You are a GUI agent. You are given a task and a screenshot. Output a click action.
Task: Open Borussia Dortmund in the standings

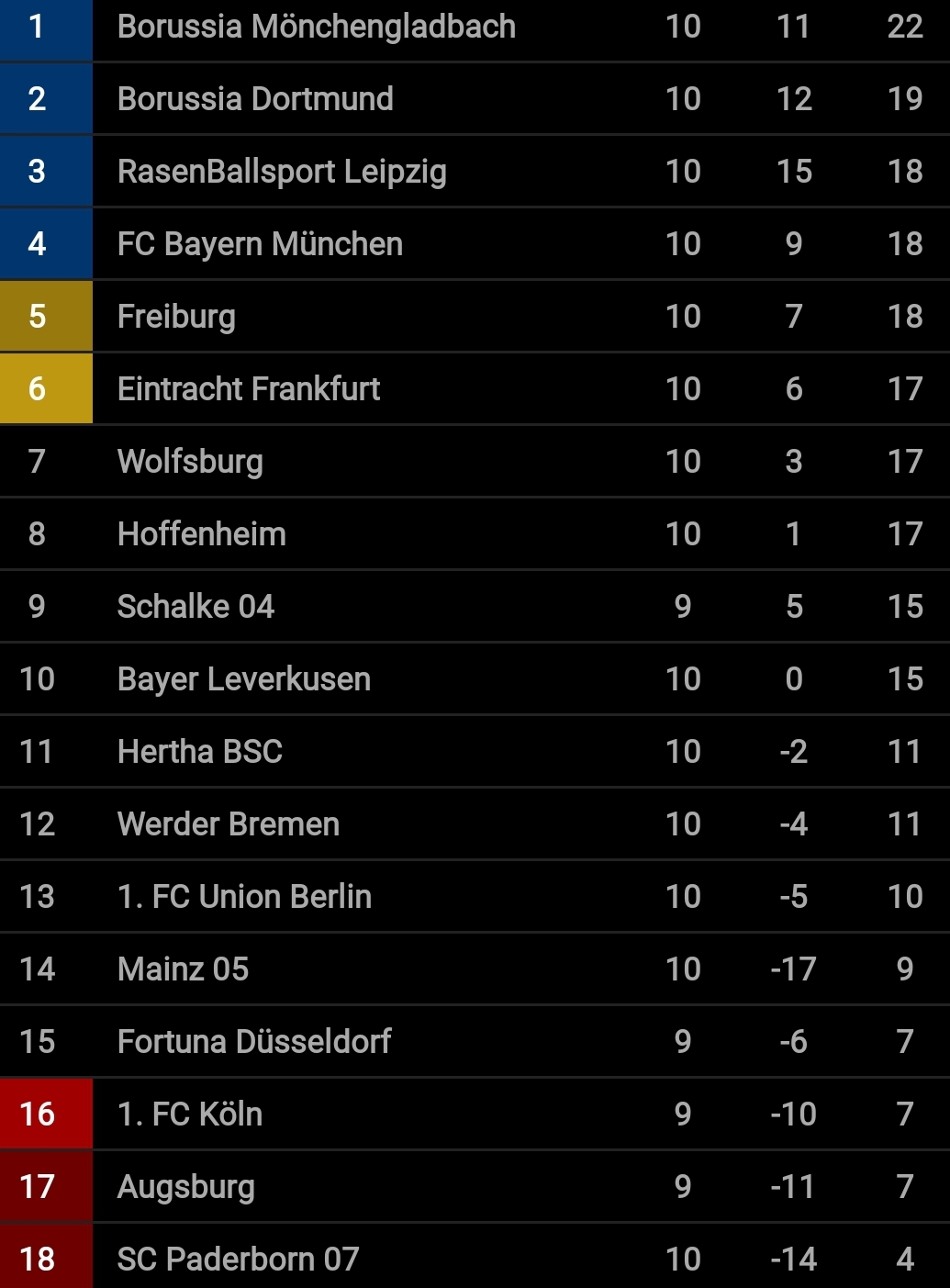[475, 98]
